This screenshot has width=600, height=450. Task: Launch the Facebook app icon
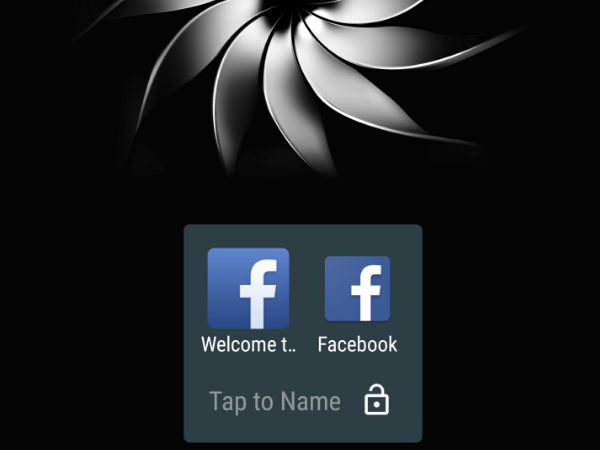(x=357, y=289)
